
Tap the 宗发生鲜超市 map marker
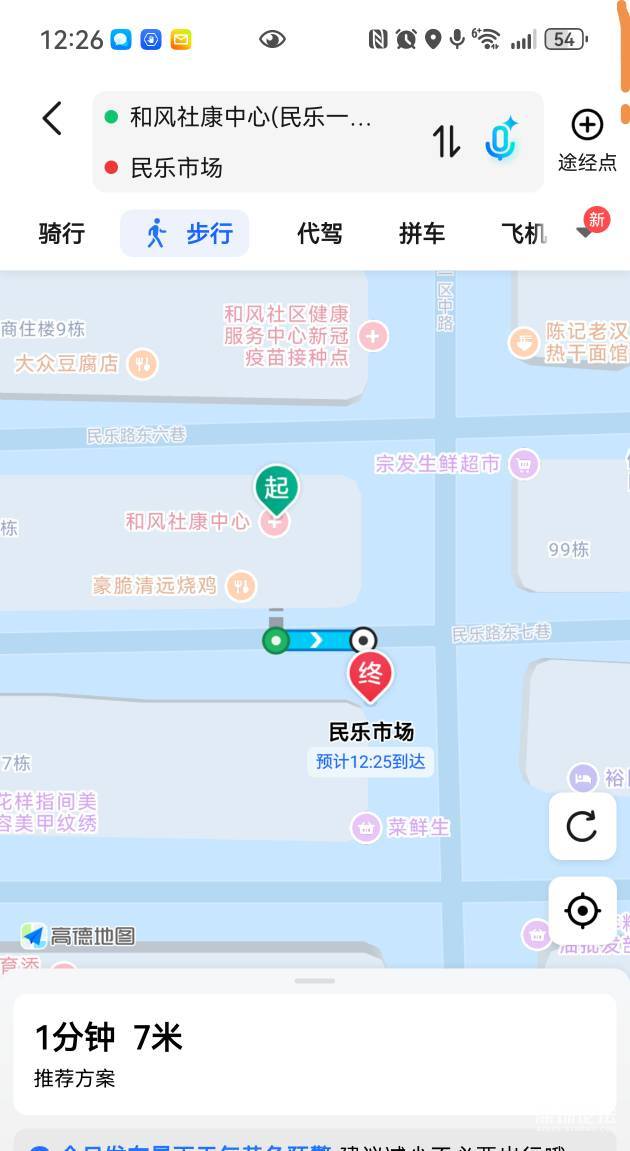523,464
